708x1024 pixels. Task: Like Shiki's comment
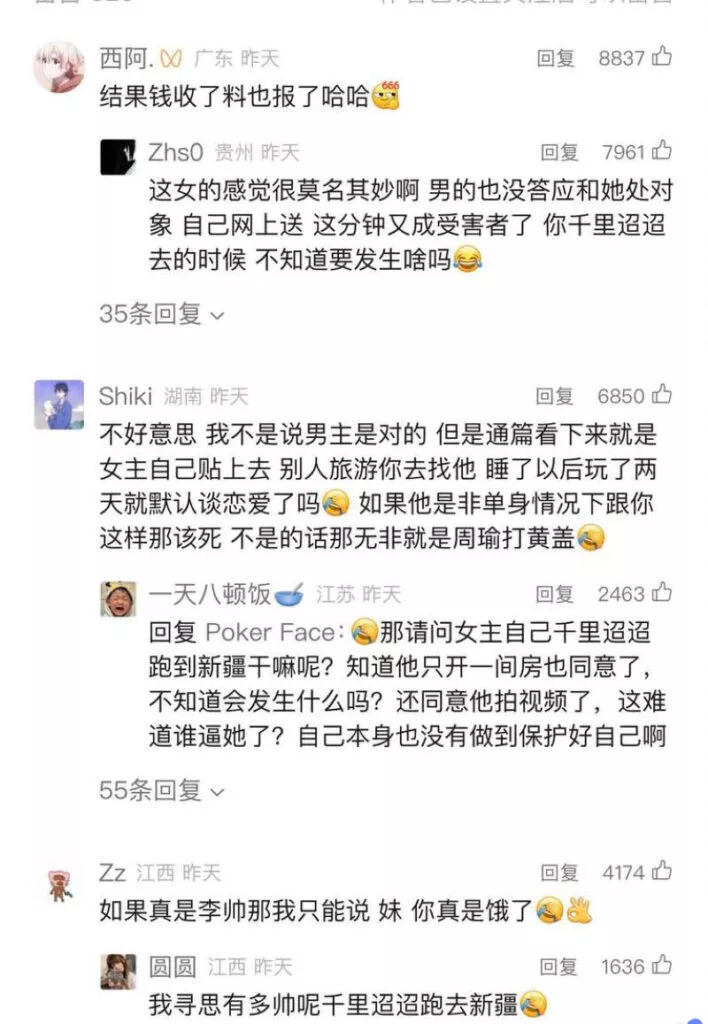coord(661,396)
